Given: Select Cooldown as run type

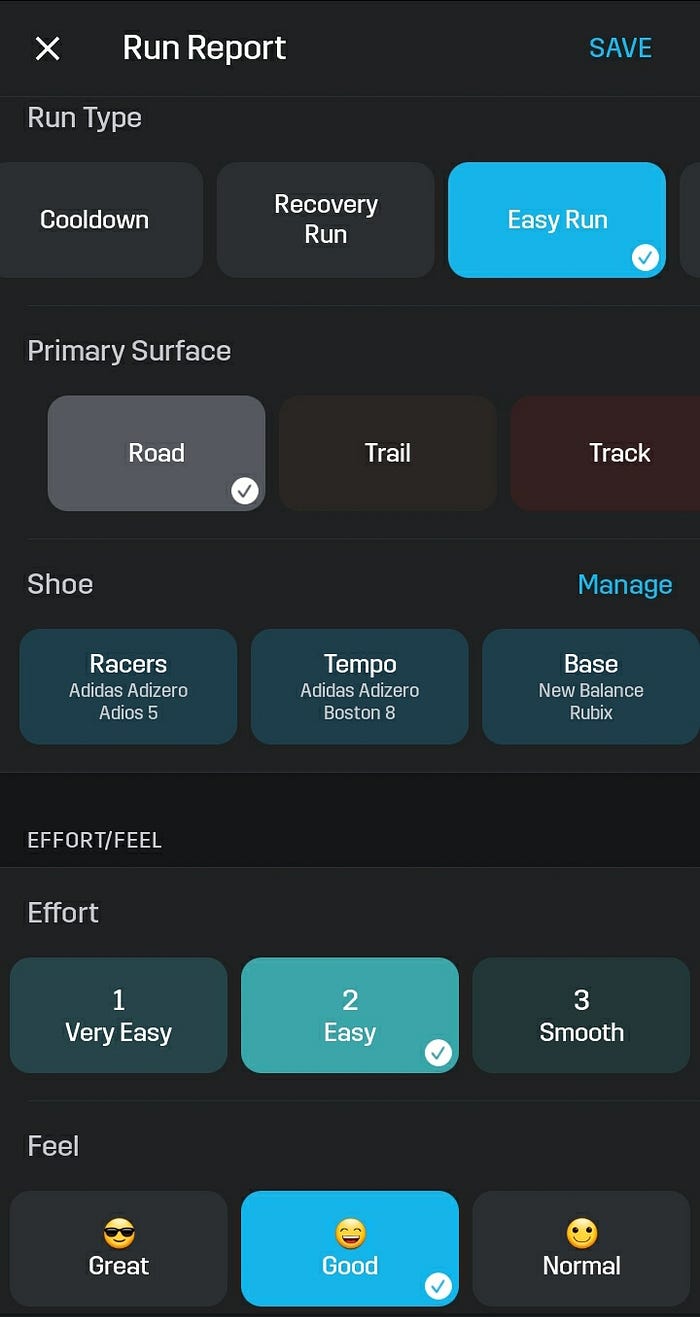Looking at the screenshot, I should point(97,220).
